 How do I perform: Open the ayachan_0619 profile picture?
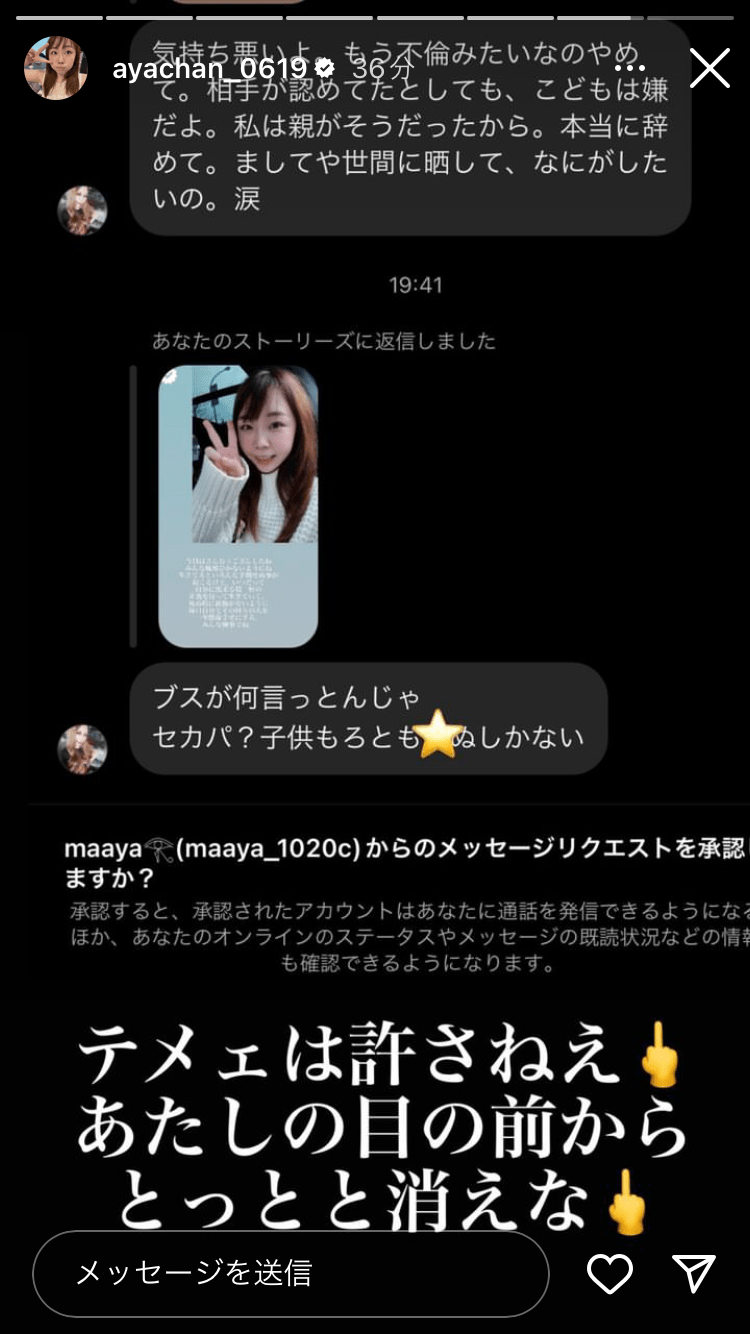click(x=55, y=68)
